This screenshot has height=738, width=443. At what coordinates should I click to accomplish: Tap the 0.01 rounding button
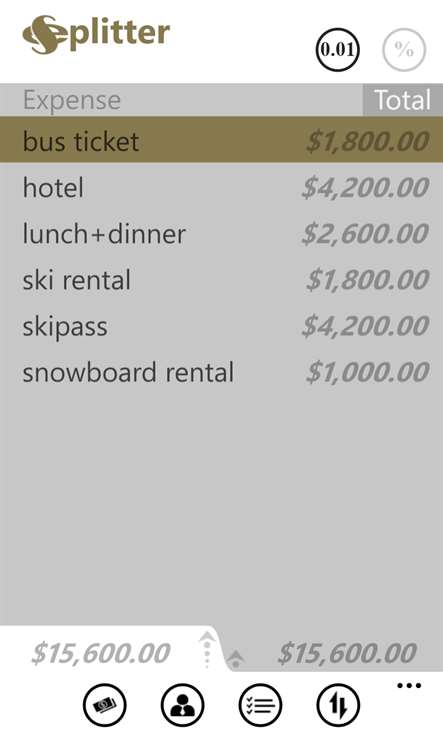coord(337,49)
